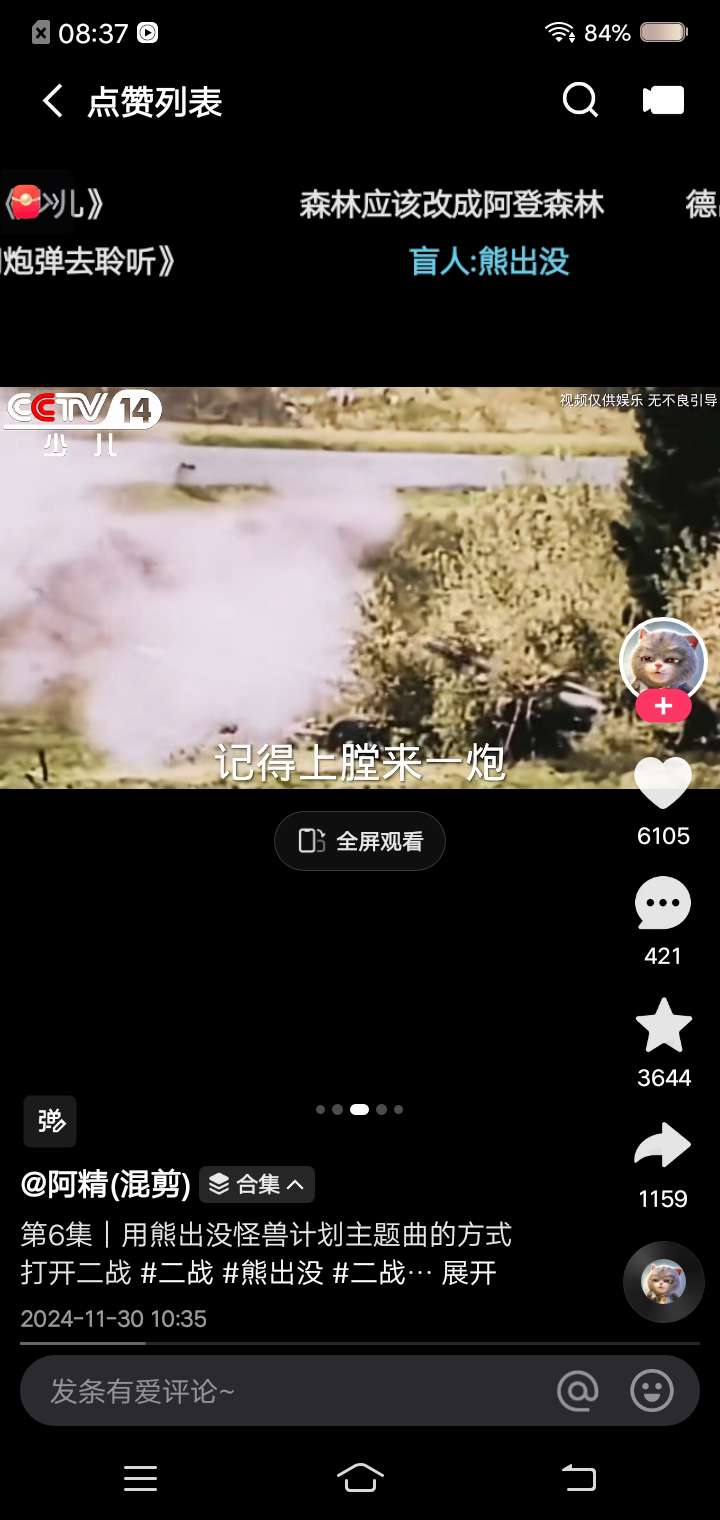
Task: Open the 合集 collection chip
Action: click(257, 1185)
